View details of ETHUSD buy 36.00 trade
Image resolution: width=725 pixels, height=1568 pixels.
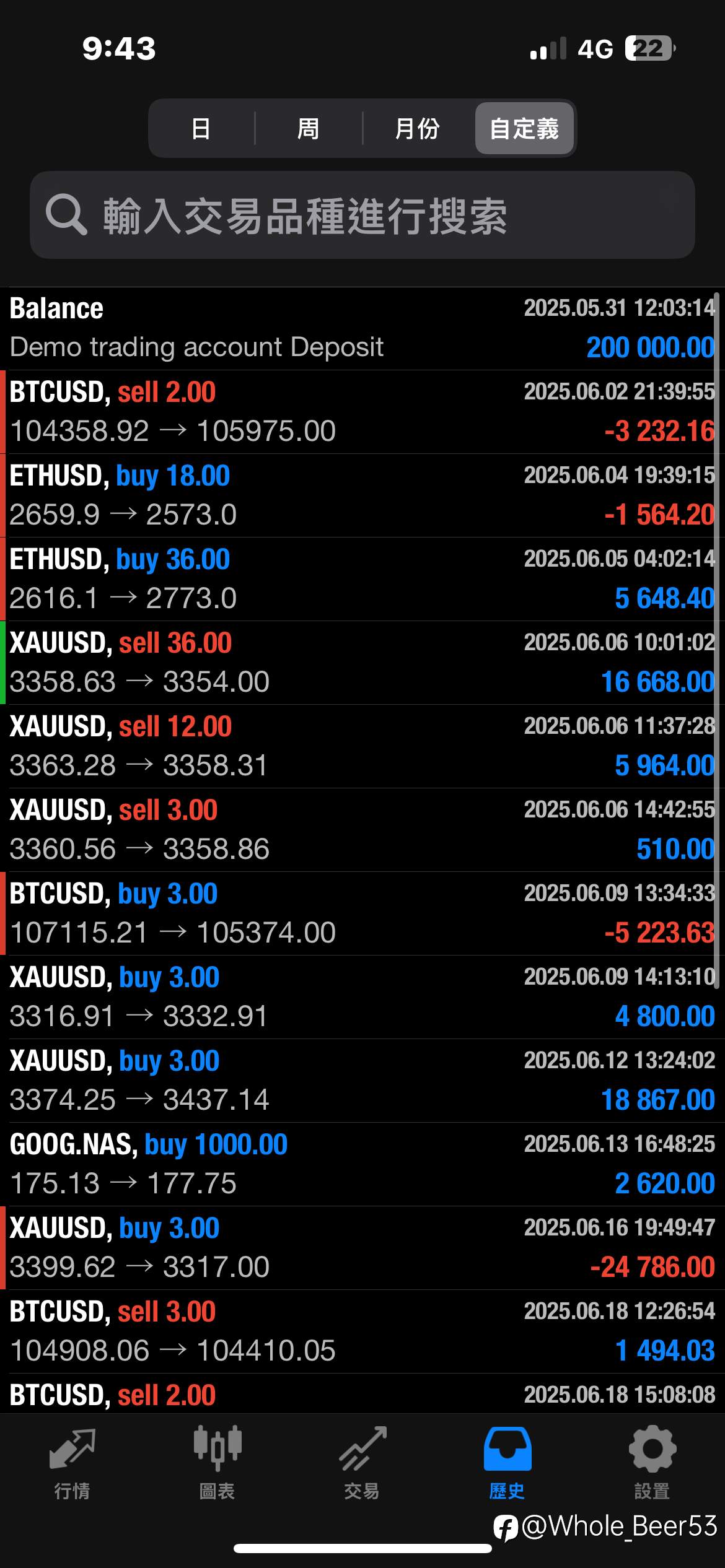[362, 579]
